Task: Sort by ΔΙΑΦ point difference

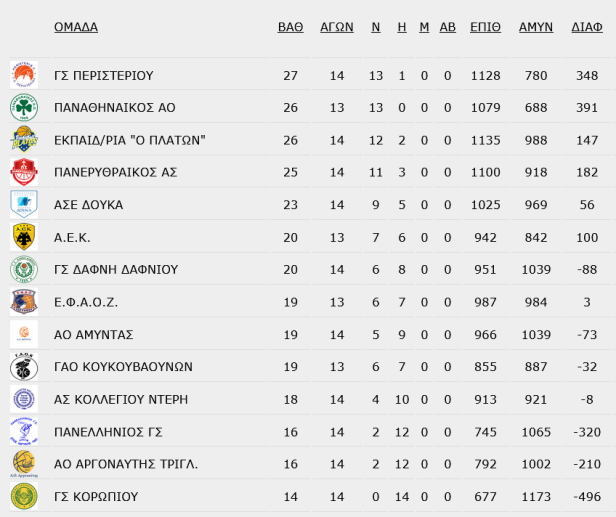Action: 587,27
